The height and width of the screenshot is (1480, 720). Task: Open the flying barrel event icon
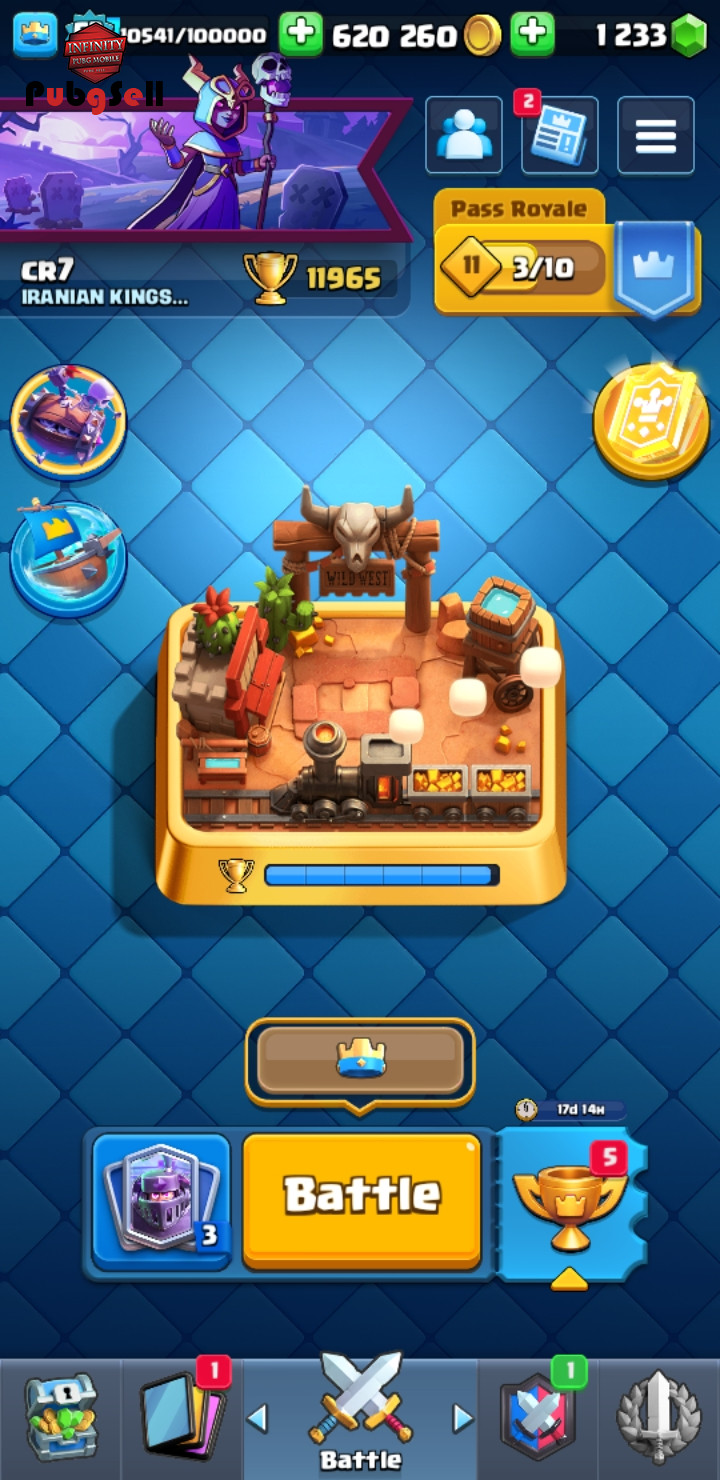(x=68, y=422)
